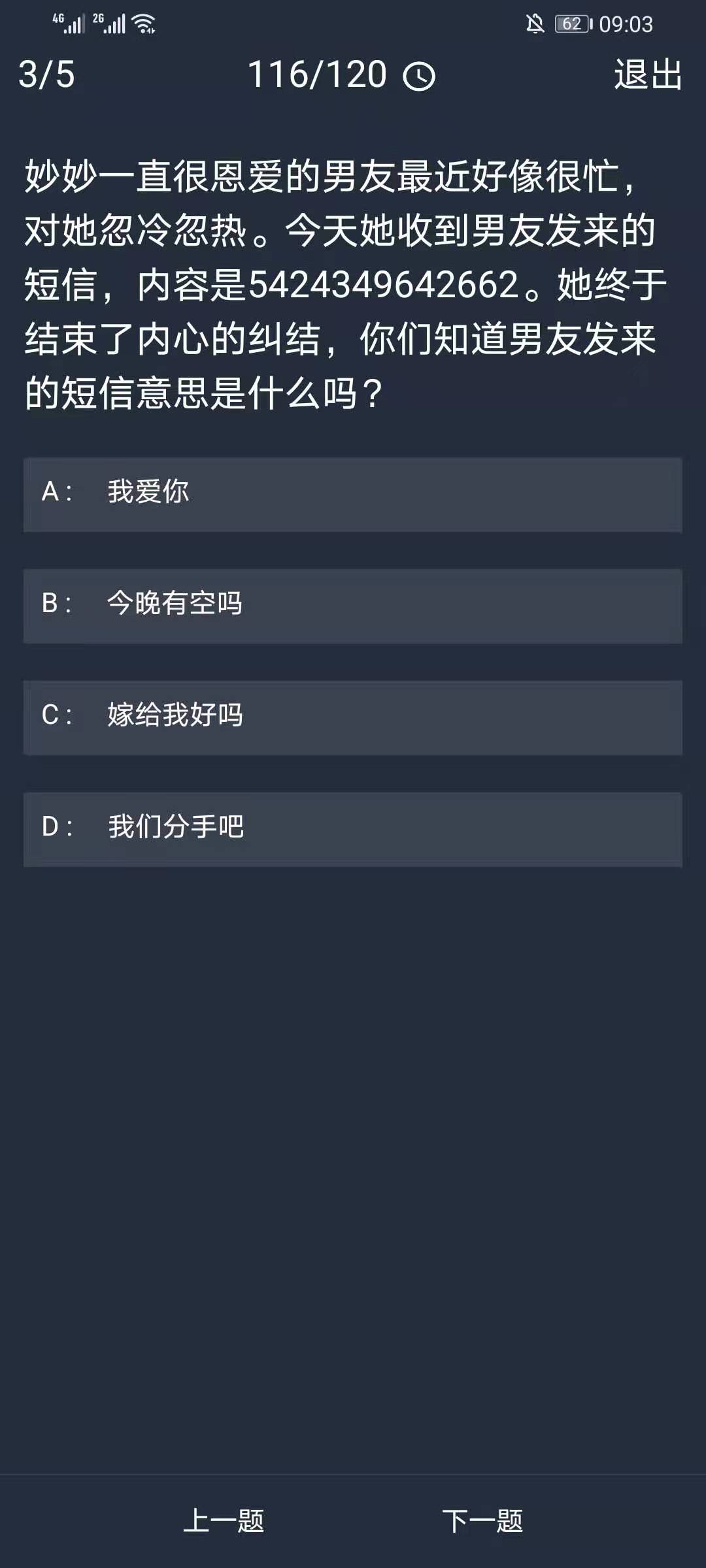
Task: Choose answer B: 今晚有空吗
Action: coord(352,606)
